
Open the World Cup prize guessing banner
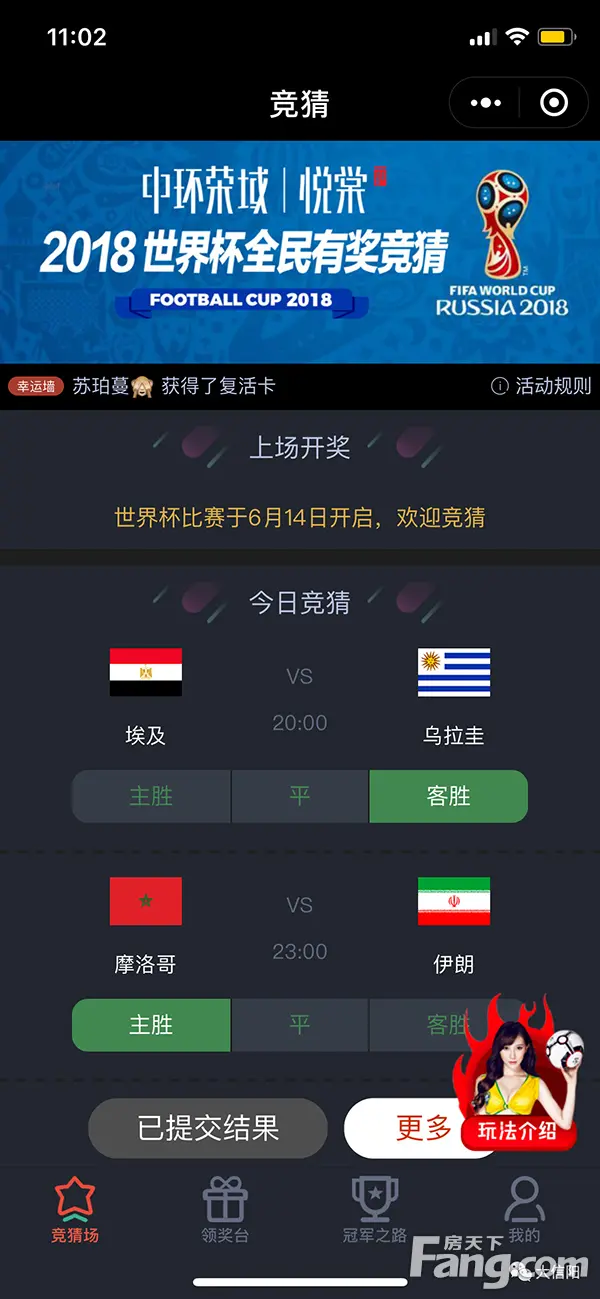pos(300,252)
